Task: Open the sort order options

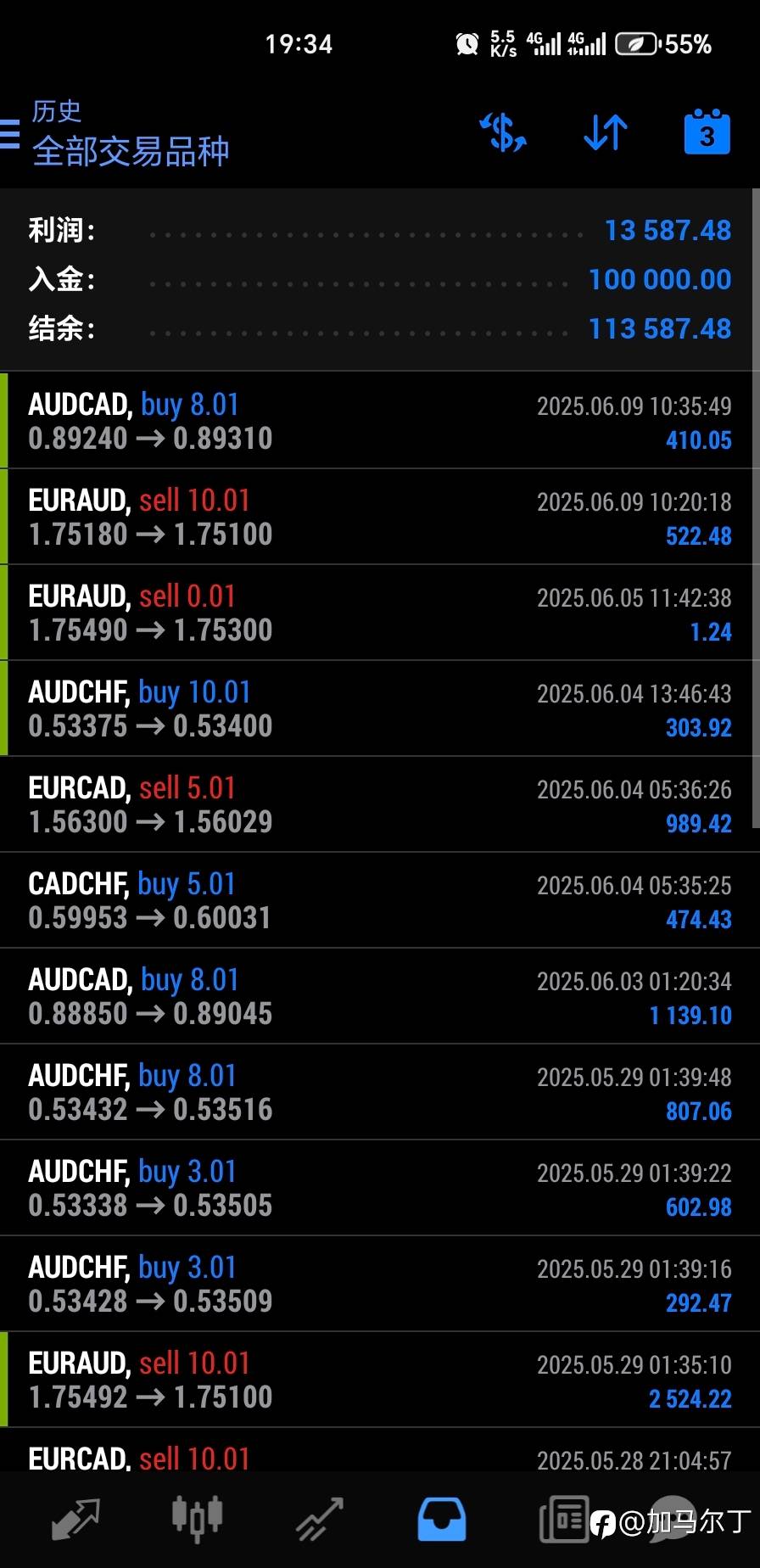Action: [x=606, y=133]
